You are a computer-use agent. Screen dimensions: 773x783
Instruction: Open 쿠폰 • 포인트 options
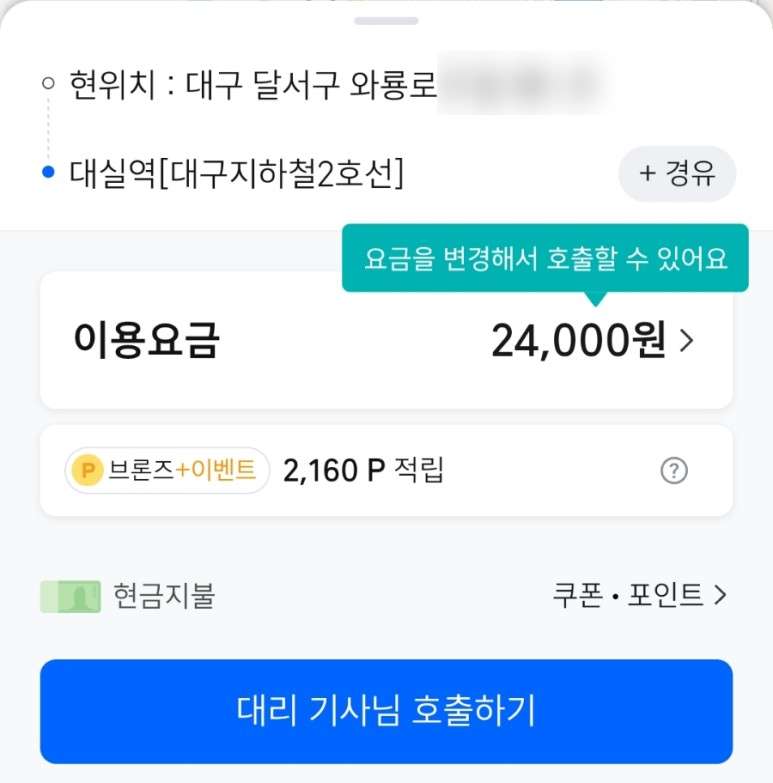[x=639, y=596]
